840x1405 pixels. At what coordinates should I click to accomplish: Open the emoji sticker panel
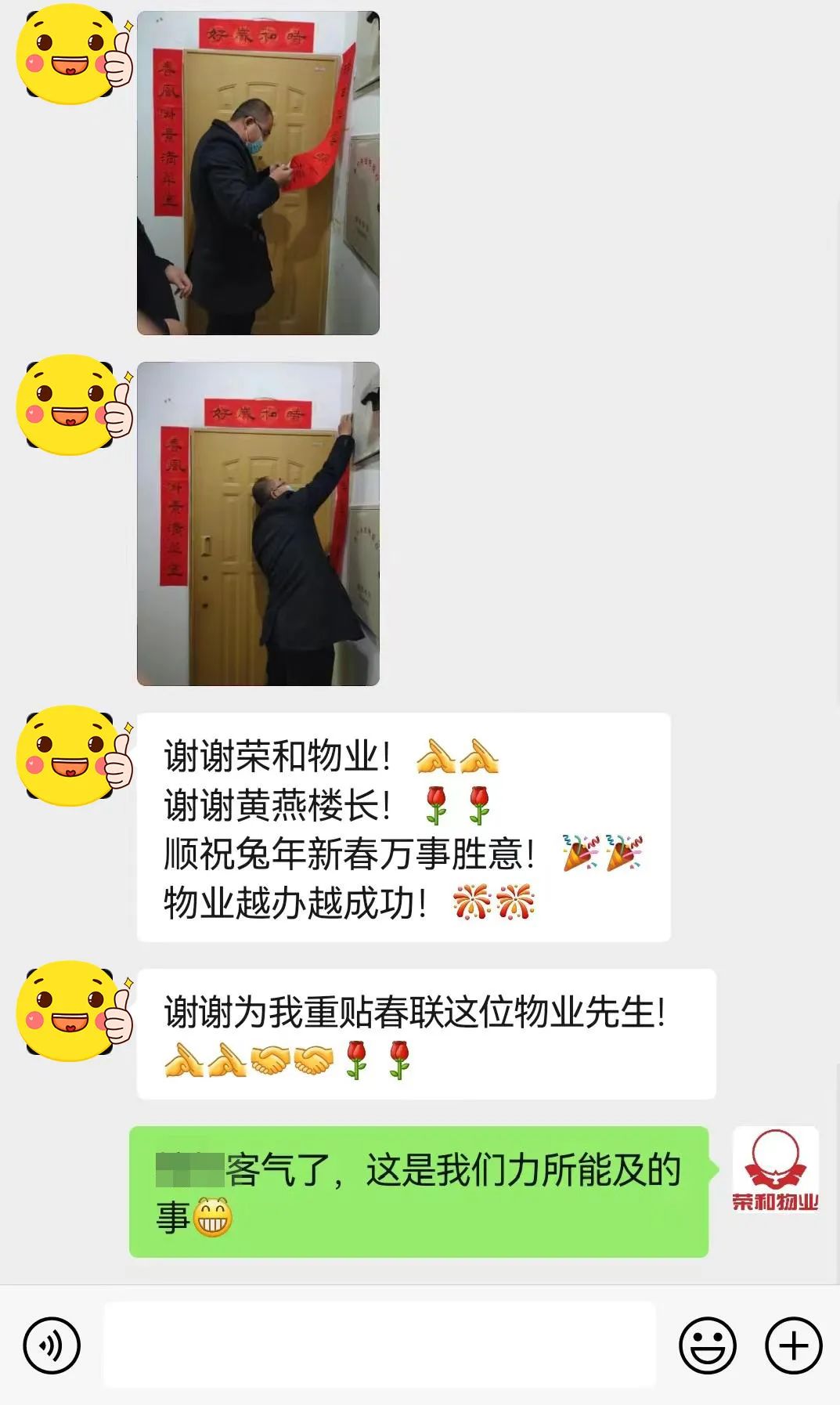[x=707, y=1345]
